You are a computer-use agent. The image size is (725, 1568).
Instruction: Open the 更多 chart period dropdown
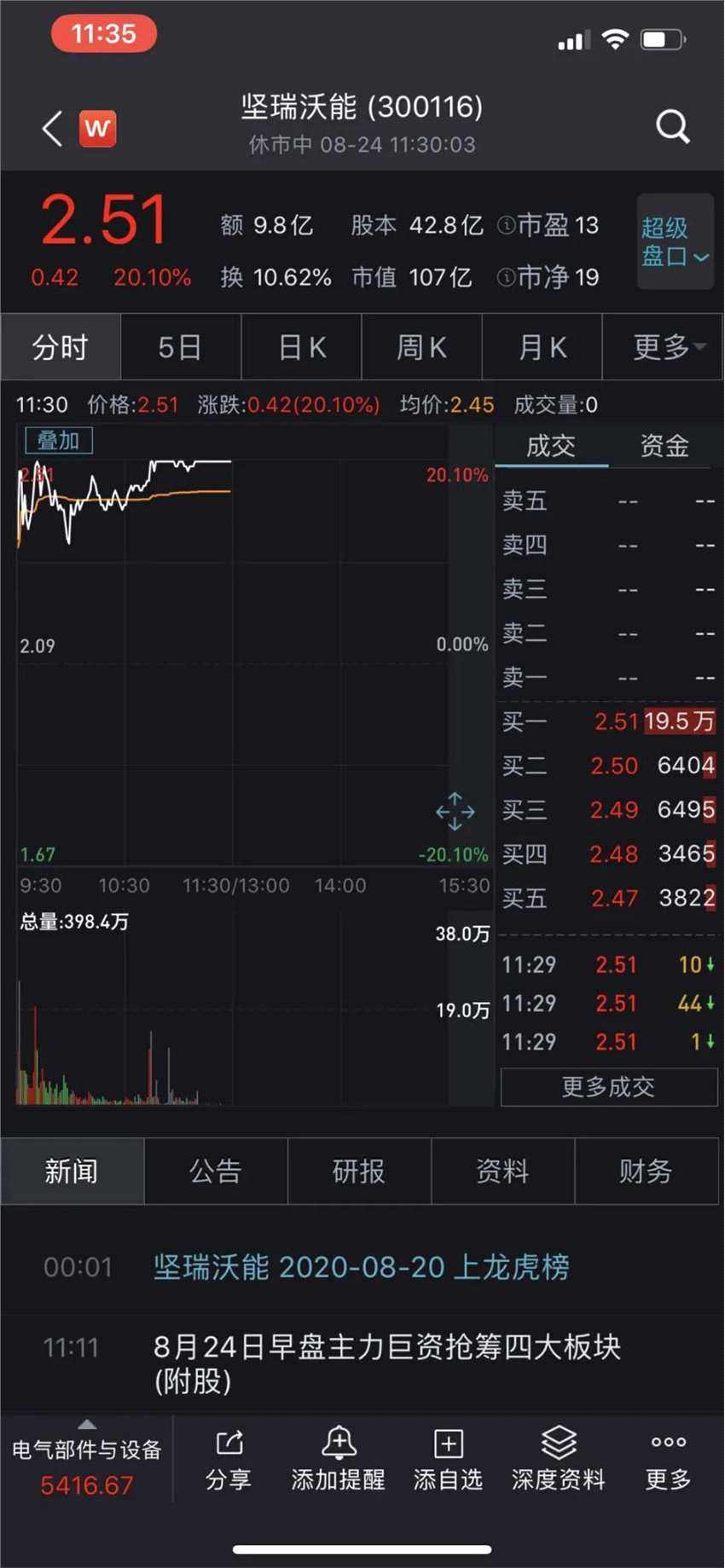[666, 348]
